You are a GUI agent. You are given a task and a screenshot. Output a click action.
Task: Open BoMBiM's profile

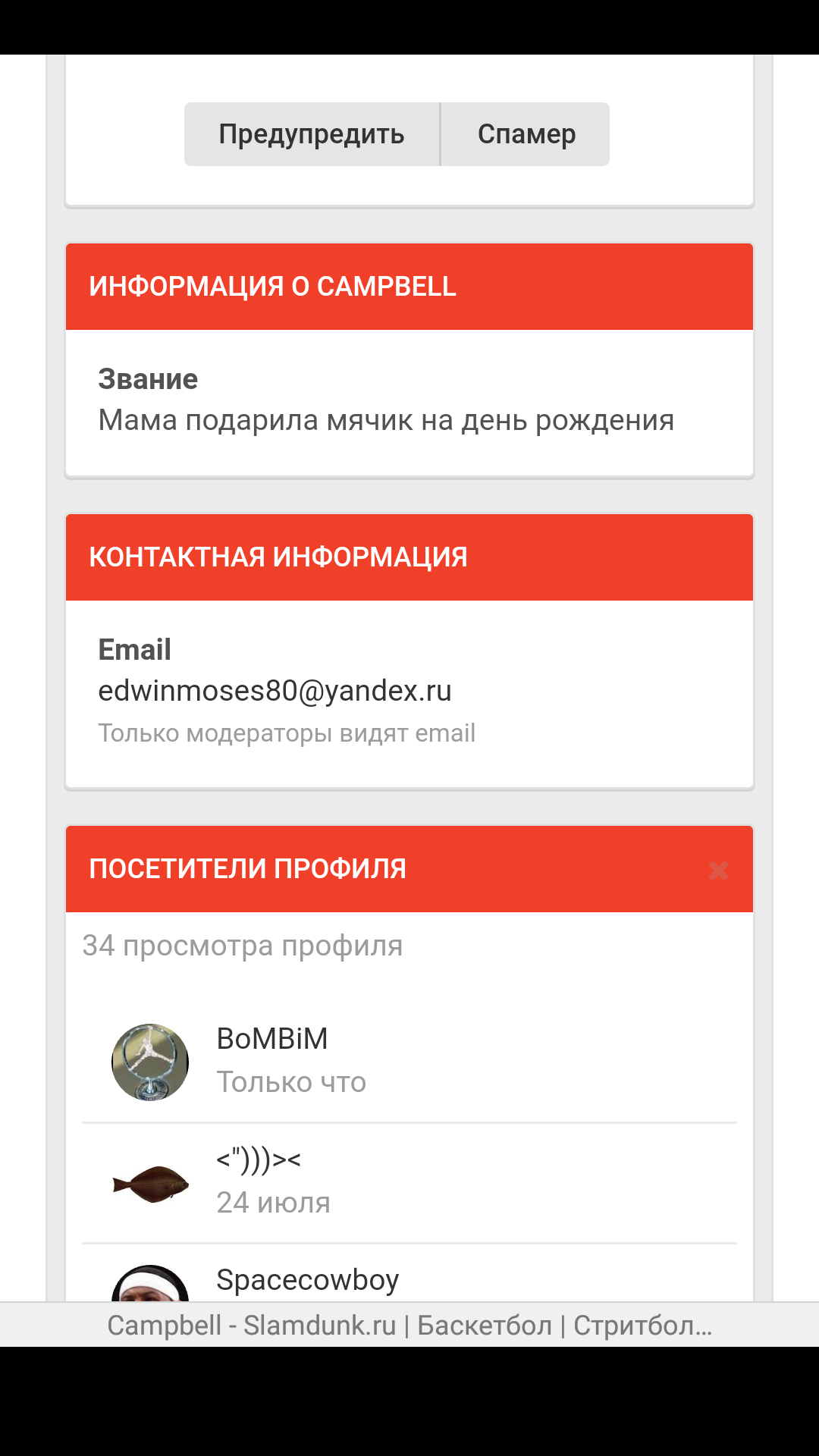click(x=272, y=1038)
